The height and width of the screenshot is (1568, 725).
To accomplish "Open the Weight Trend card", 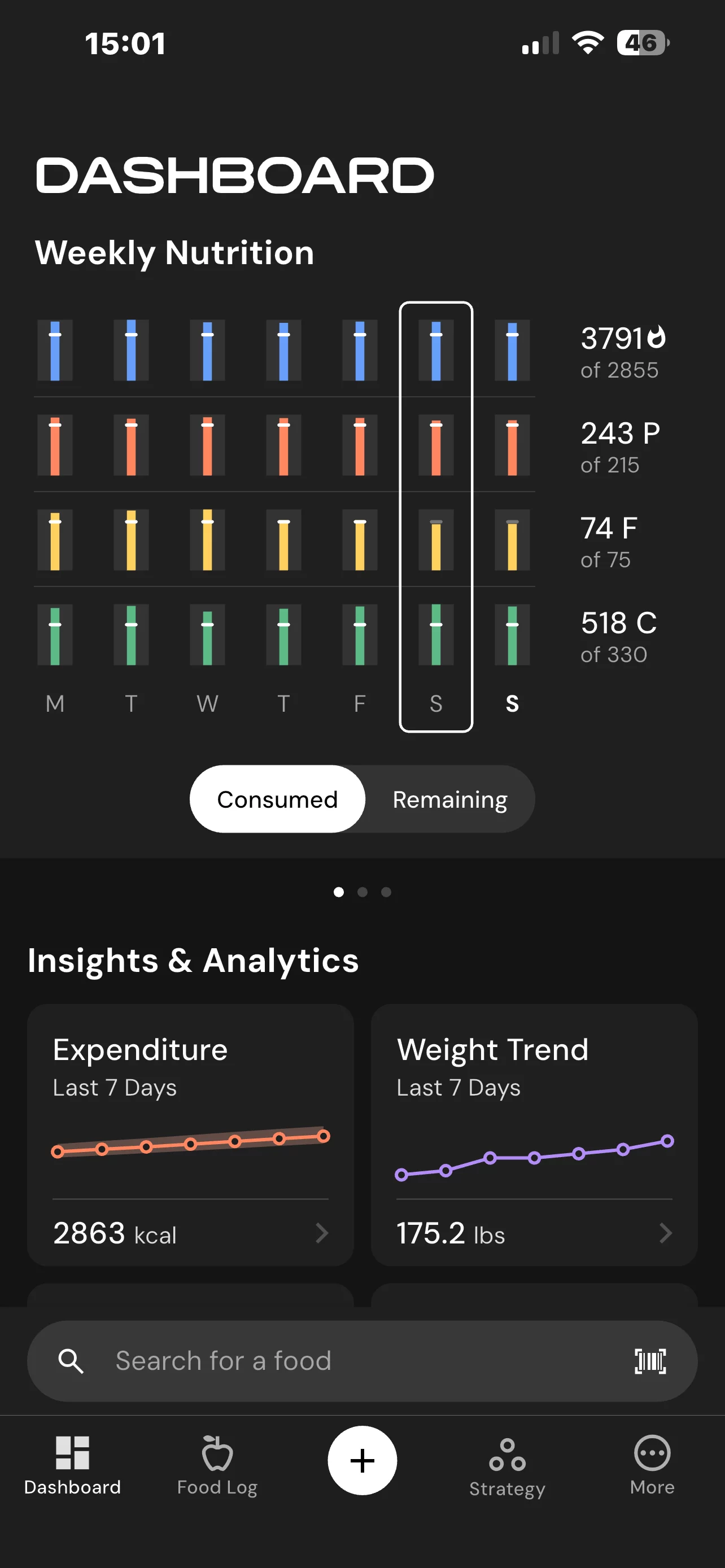I will (534, 1135).
